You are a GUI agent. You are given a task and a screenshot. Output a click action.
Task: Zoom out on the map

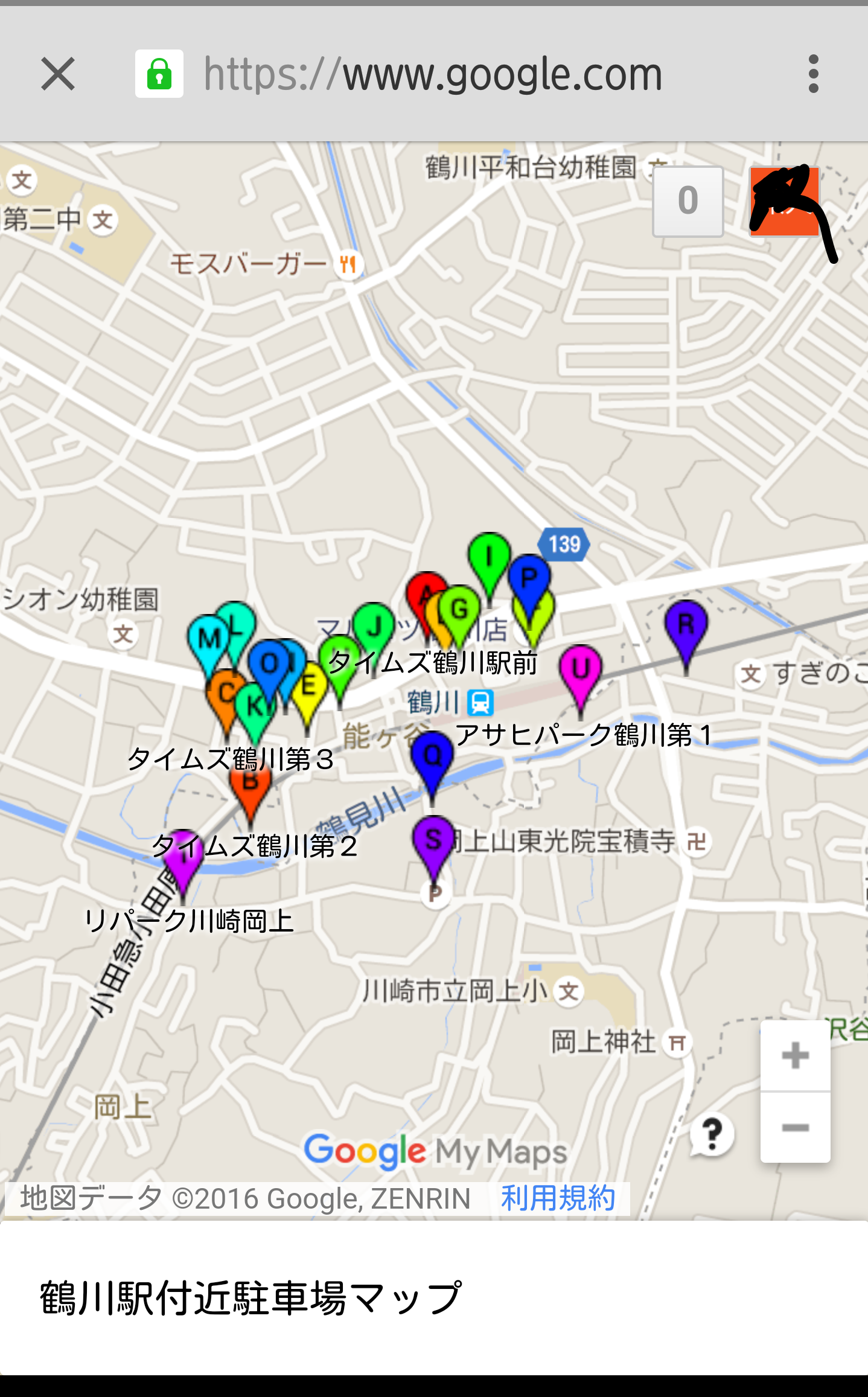(795, 1127)
